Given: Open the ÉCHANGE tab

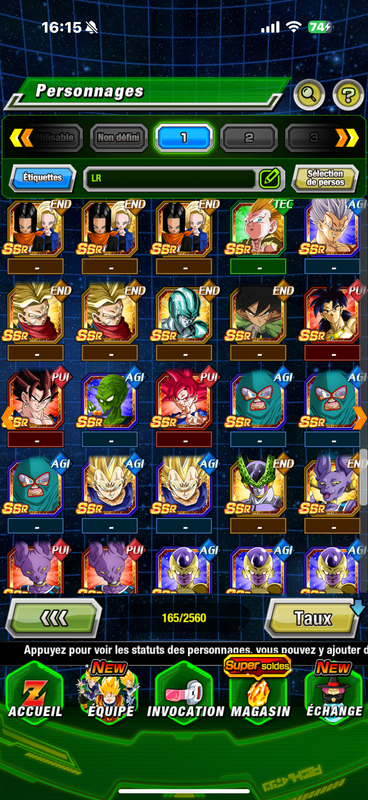Looking at the screenshot, I should click(x=334, y=691).
